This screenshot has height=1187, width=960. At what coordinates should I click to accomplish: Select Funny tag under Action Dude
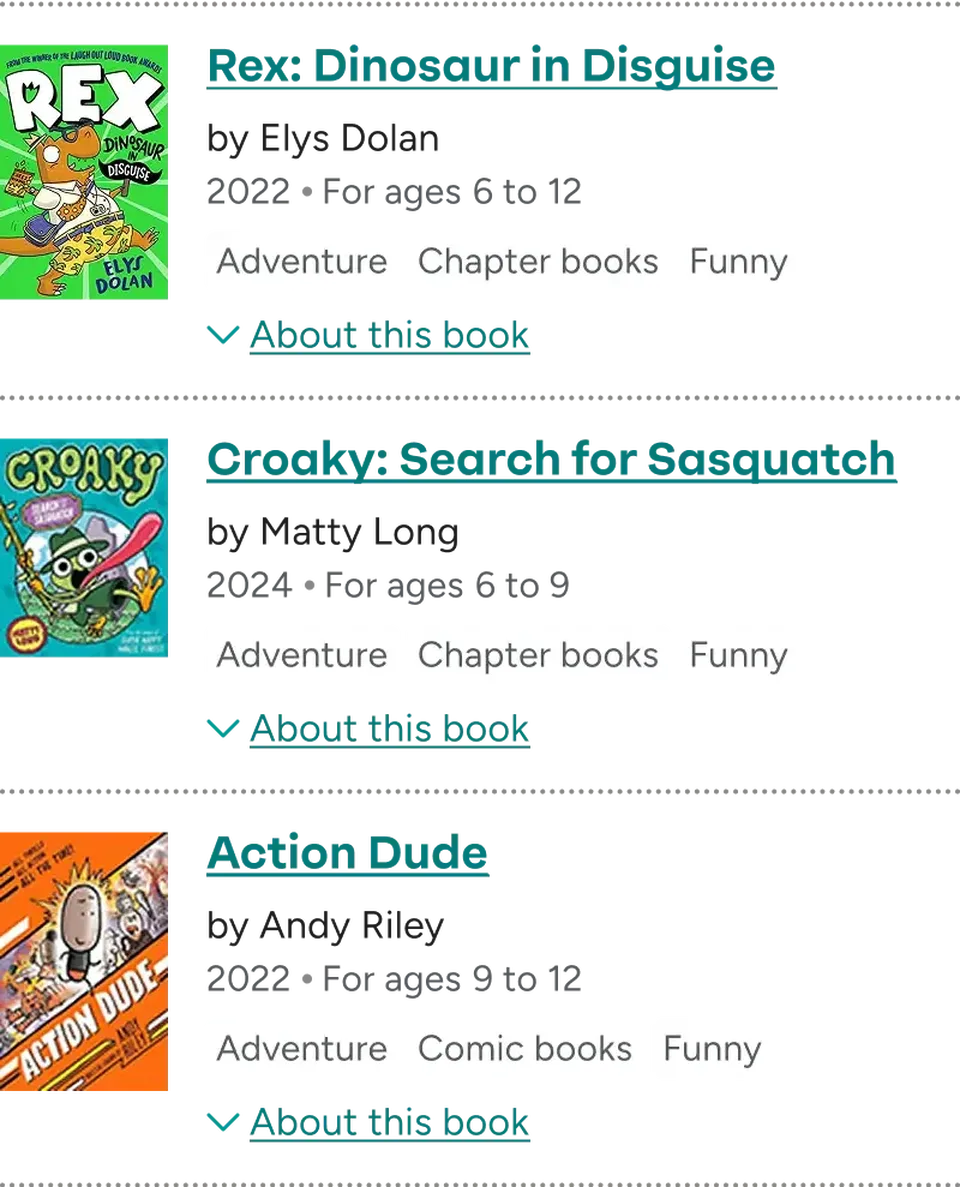(712, 1049)
